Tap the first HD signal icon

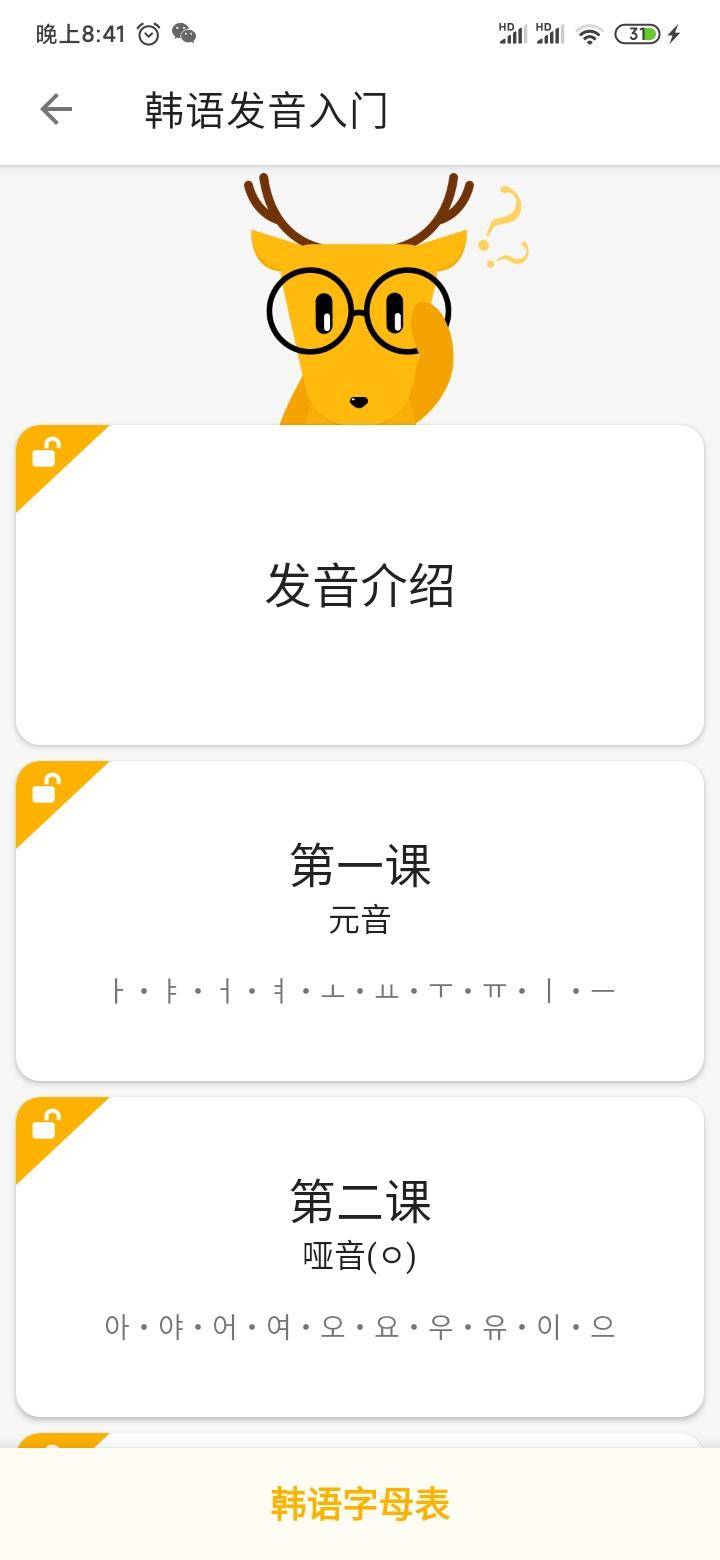coord(512,33)
